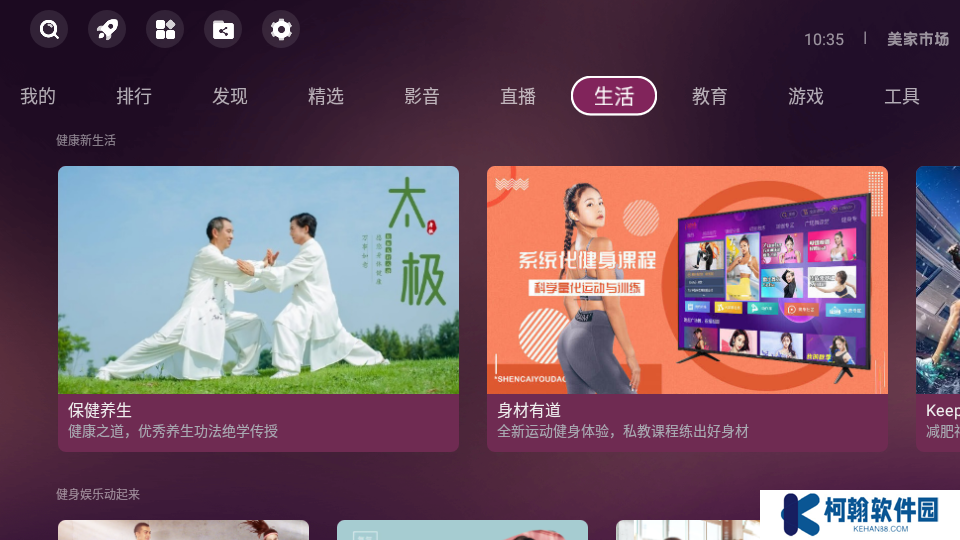Switch to the 我的 tab

[x=38, y=96]
